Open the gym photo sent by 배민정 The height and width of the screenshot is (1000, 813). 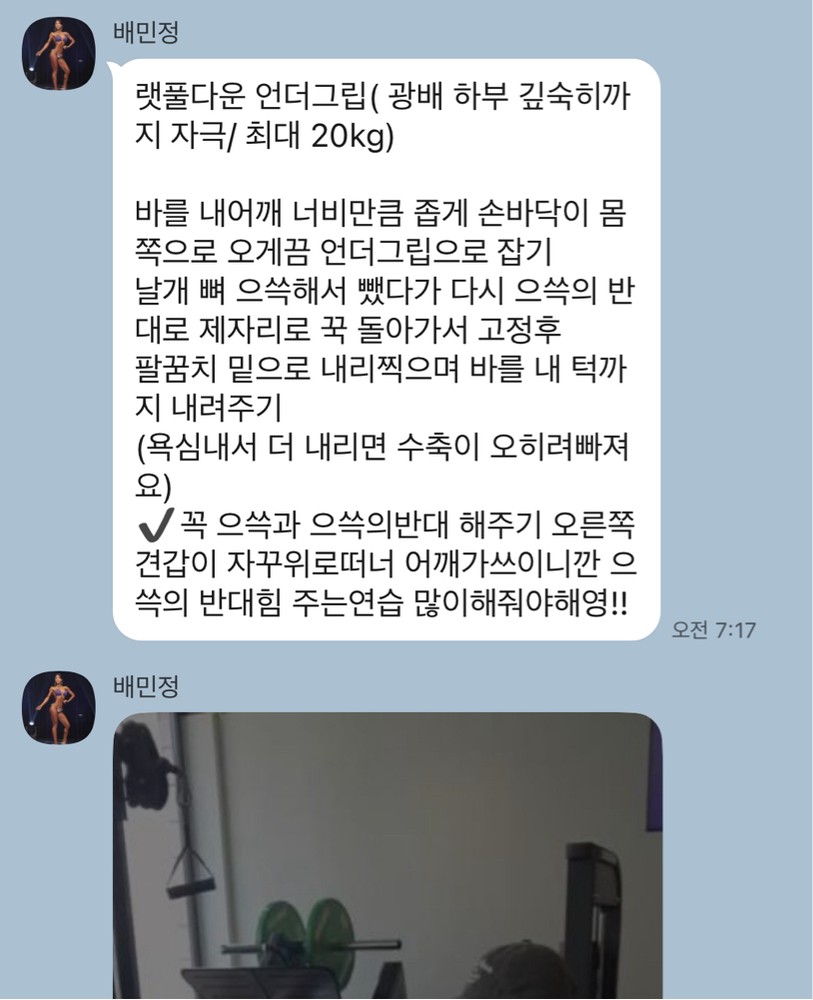(x=387, y=855)
